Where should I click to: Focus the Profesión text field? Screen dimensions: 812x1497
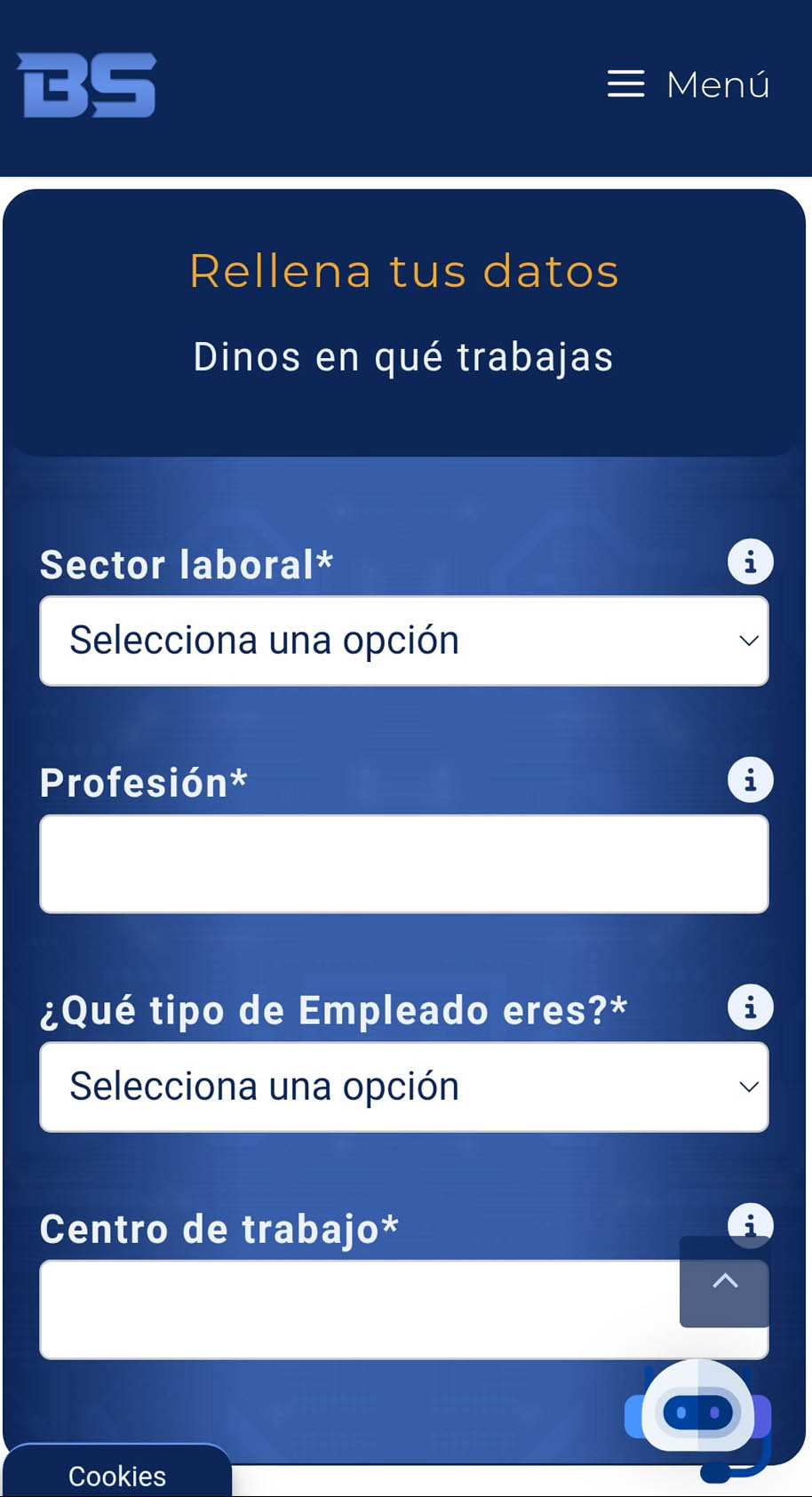click(x=404, y=864)
